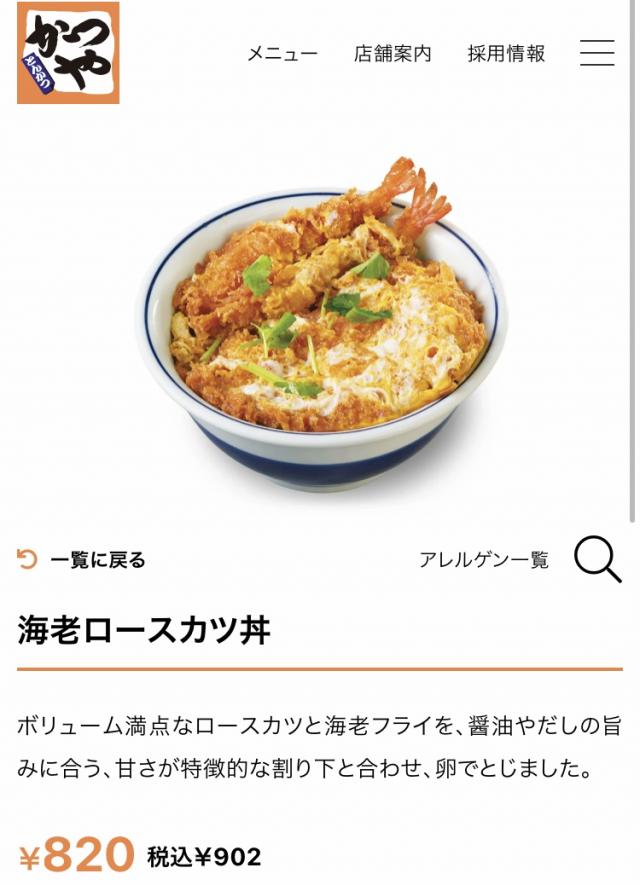Open the メニュー page
The height and width of the screenshot is (885, 640).
pos(282,54)
